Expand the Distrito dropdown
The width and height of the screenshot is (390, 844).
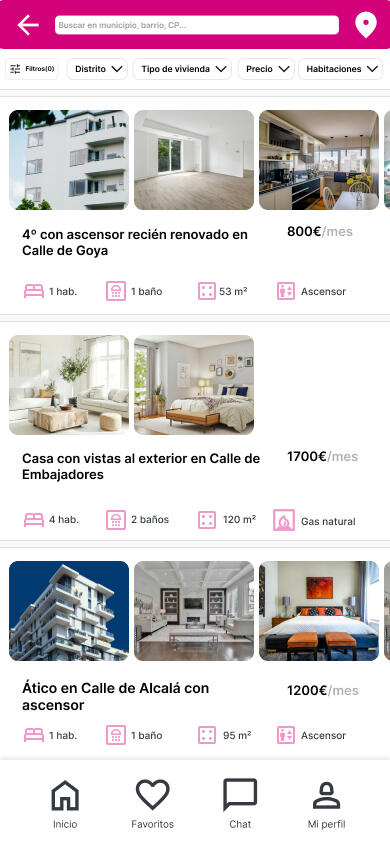tap(97, 69)
